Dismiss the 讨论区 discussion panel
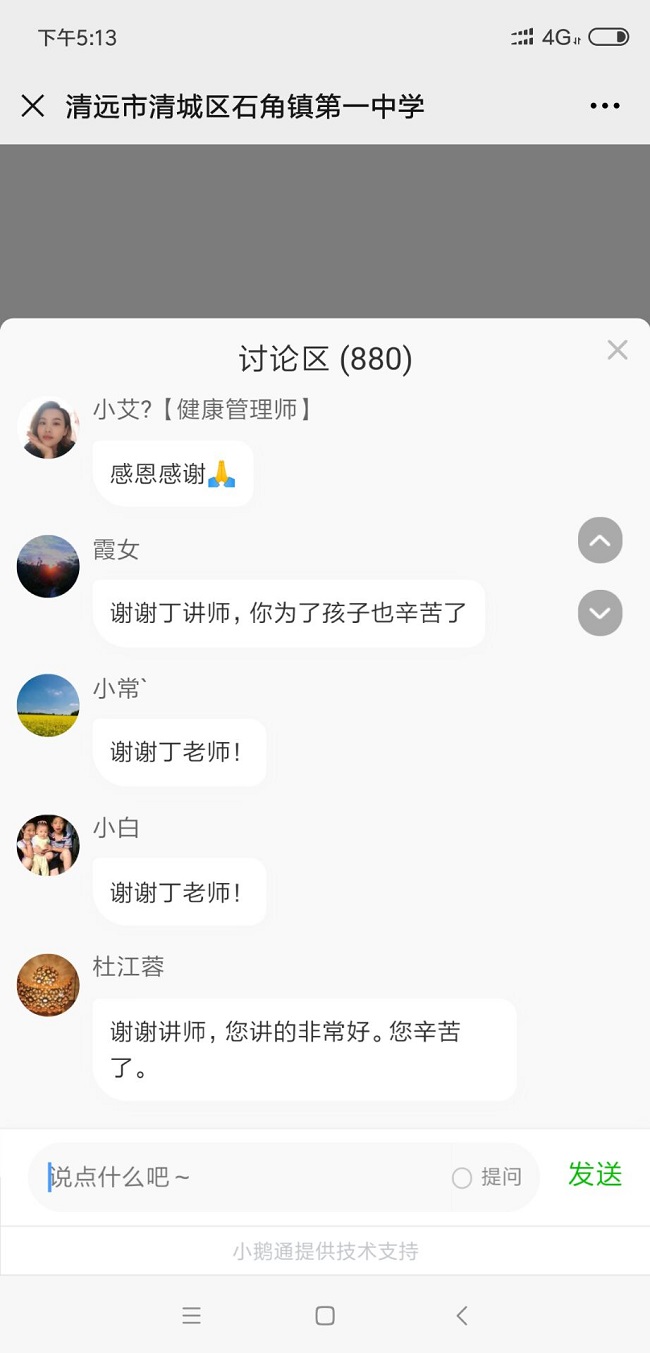 (x=617, y=350)
